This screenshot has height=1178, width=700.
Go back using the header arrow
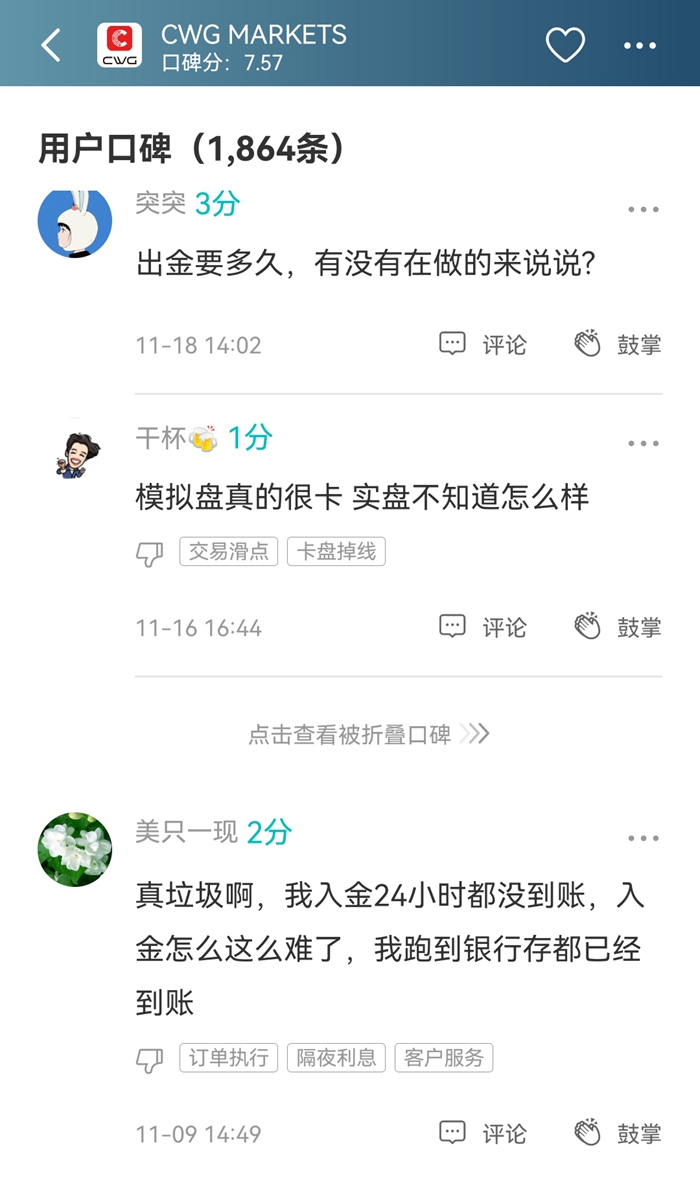[x=50, y=45]
